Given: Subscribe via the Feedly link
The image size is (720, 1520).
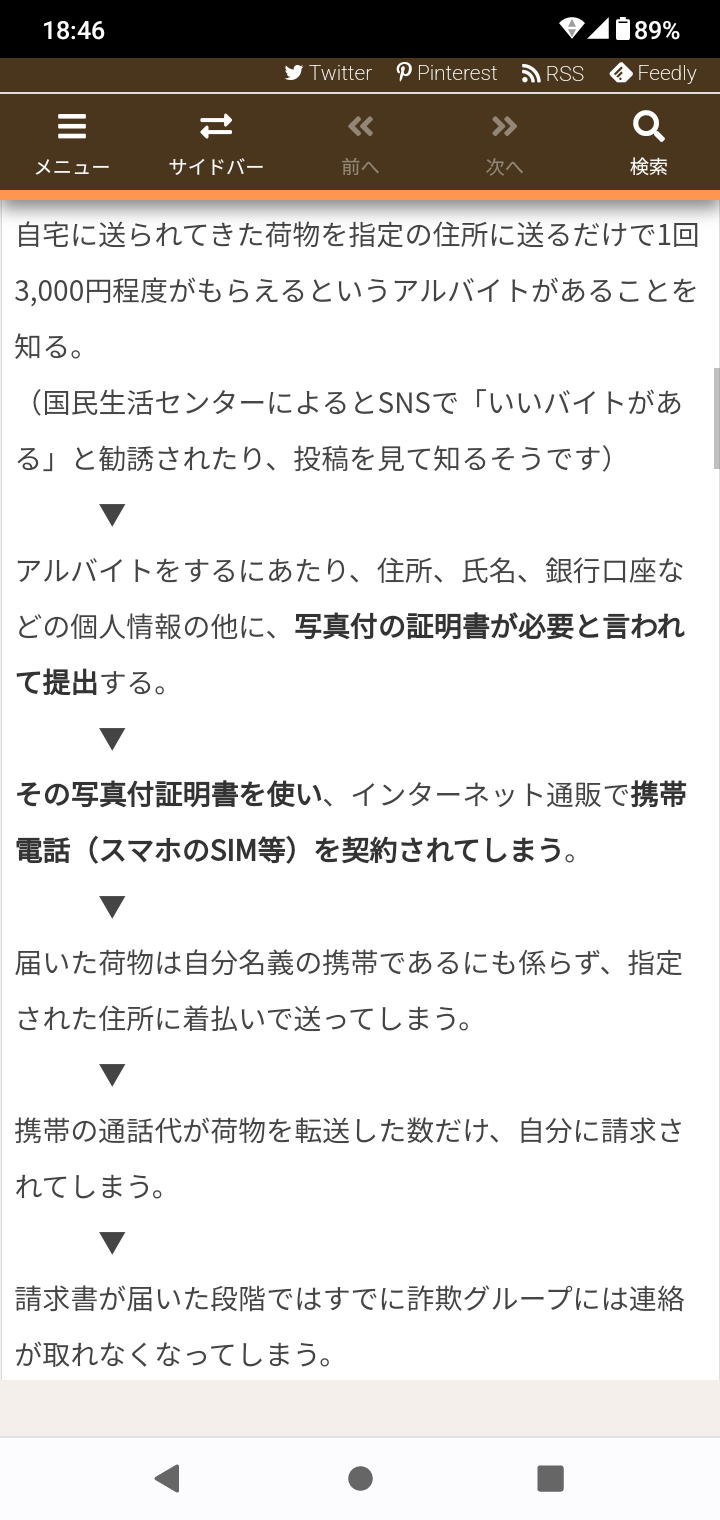Looking at the screenshot, I should (x=653, y=73).
